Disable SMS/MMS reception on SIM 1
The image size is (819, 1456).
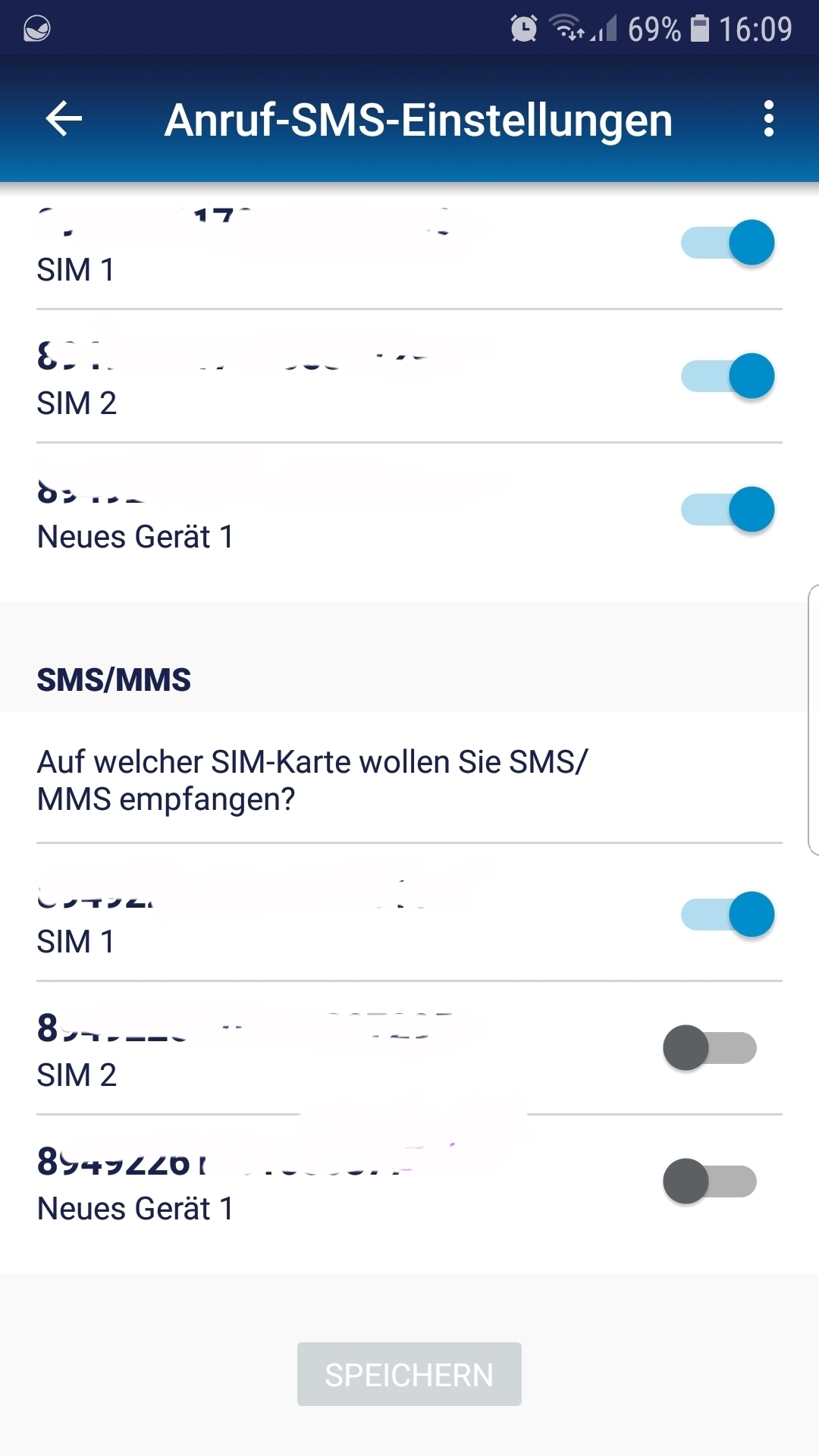pyautogui.click(x=727, y=915)
